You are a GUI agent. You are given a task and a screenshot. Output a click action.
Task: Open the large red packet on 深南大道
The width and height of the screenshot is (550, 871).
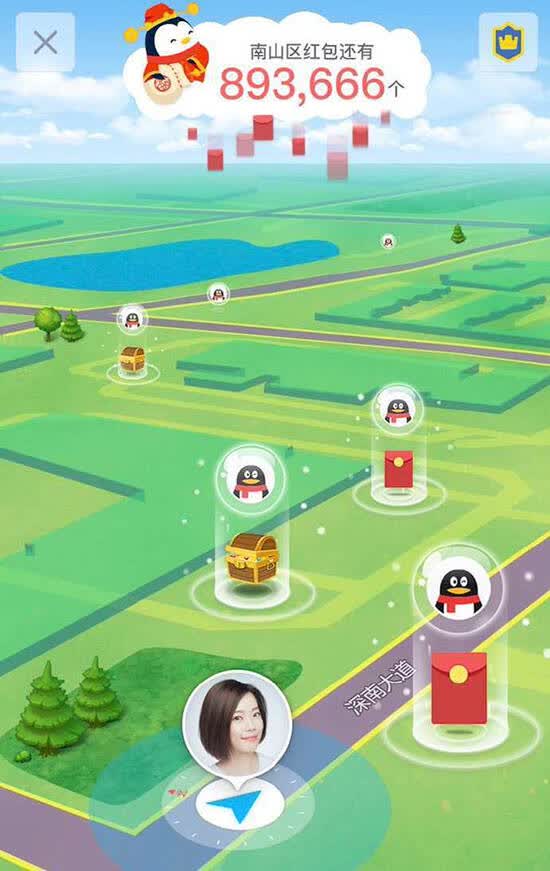[459, 688]
